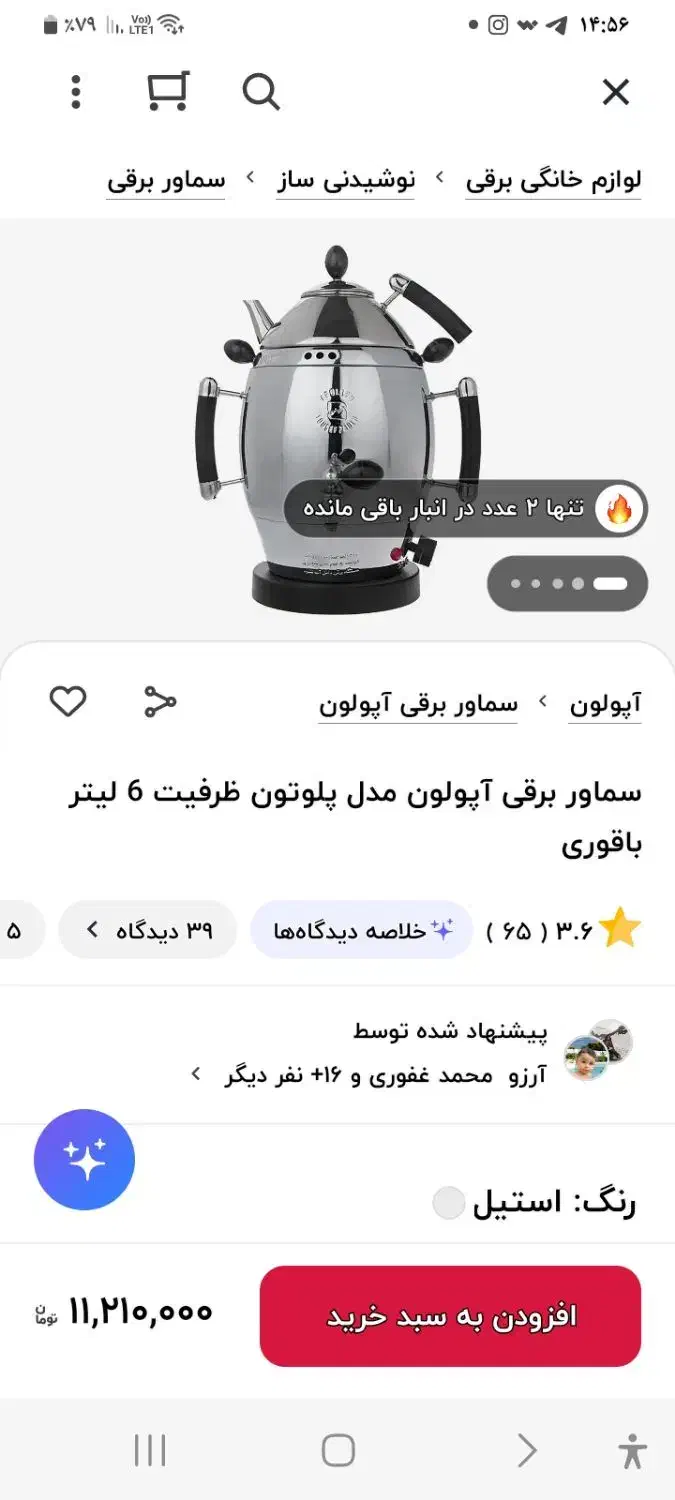Open the search icon

261,92
